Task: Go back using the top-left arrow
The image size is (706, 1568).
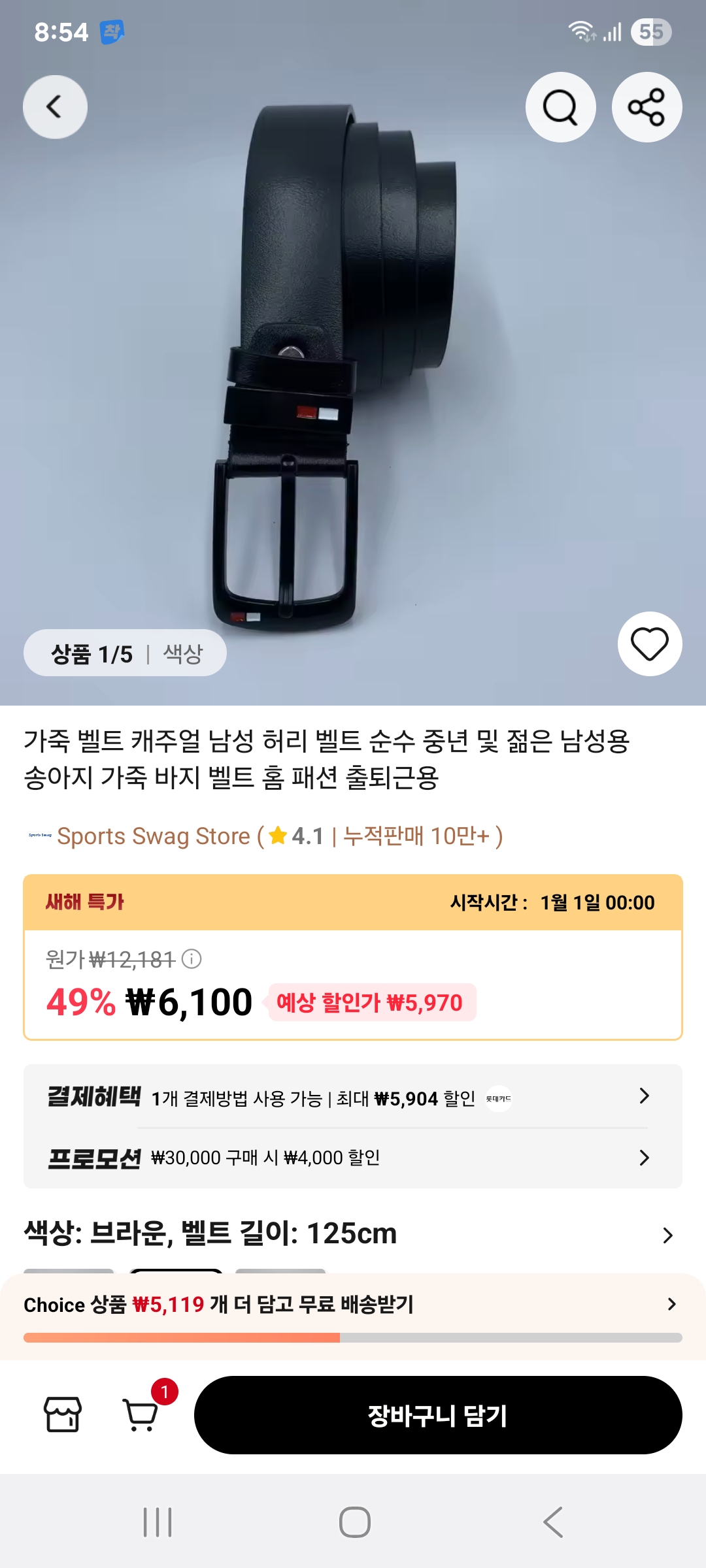Action: (x=55, y=106)
